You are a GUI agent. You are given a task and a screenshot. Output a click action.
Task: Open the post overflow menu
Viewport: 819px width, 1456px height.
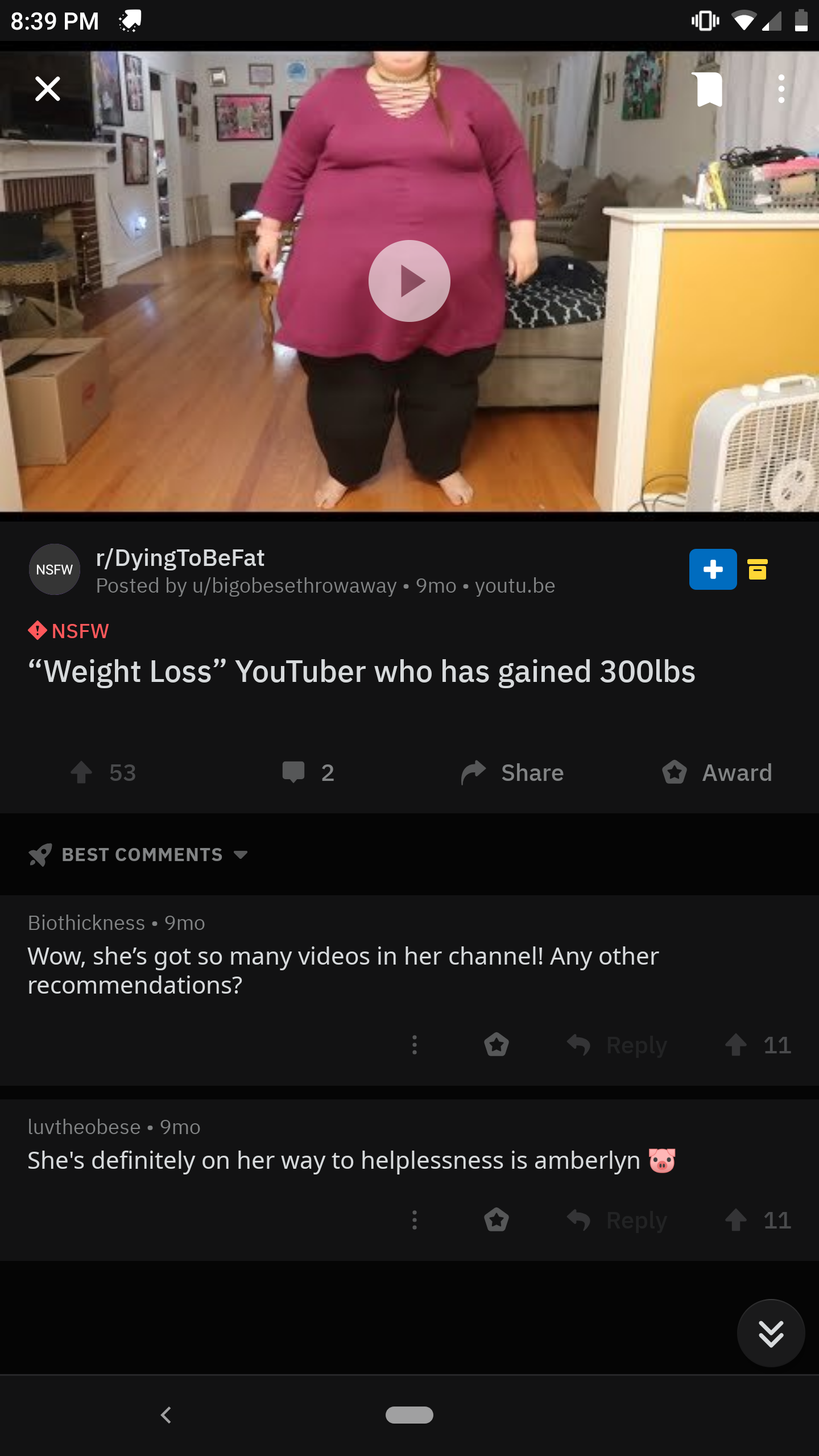click(x=781, y=89)
